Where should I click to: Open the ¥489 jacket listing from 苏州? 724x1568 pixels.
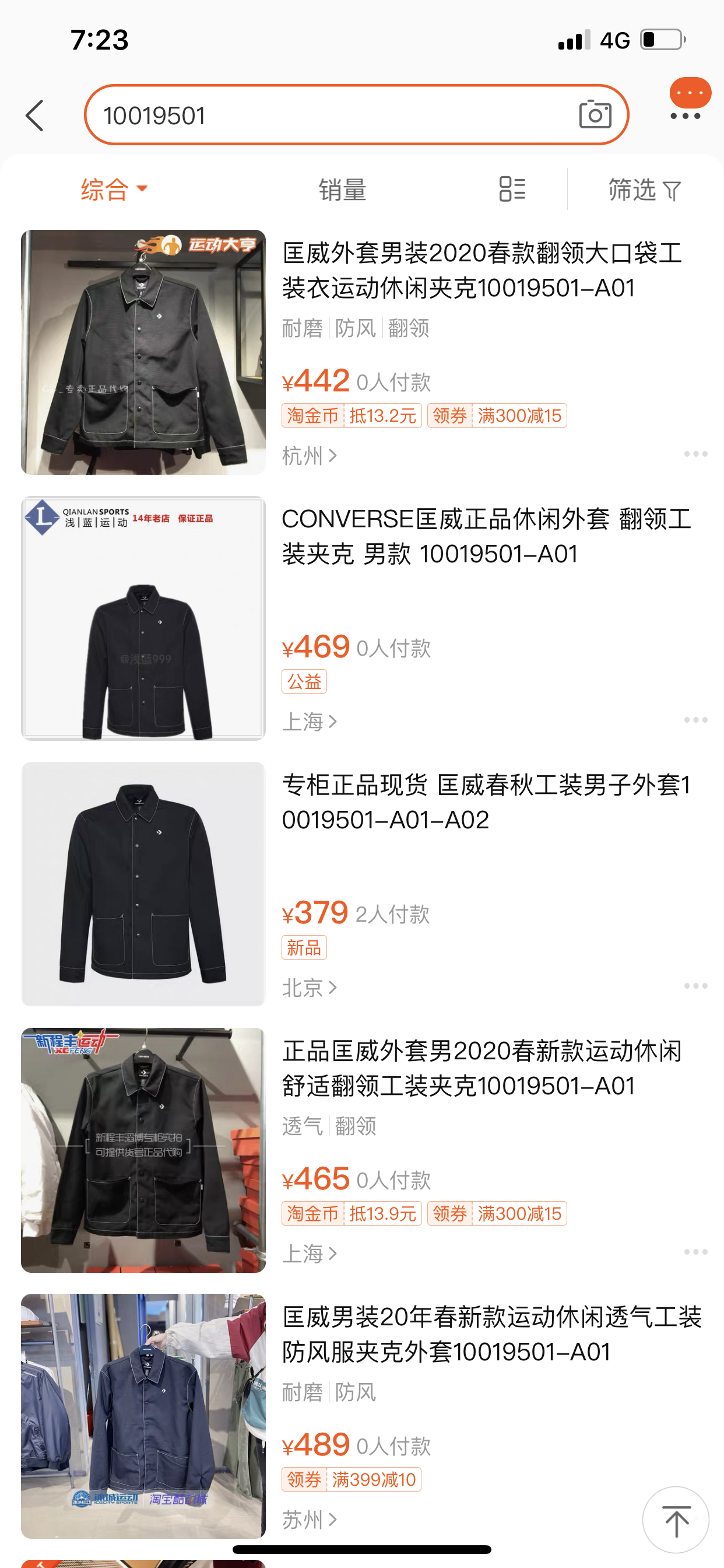tap(490, 1334)
